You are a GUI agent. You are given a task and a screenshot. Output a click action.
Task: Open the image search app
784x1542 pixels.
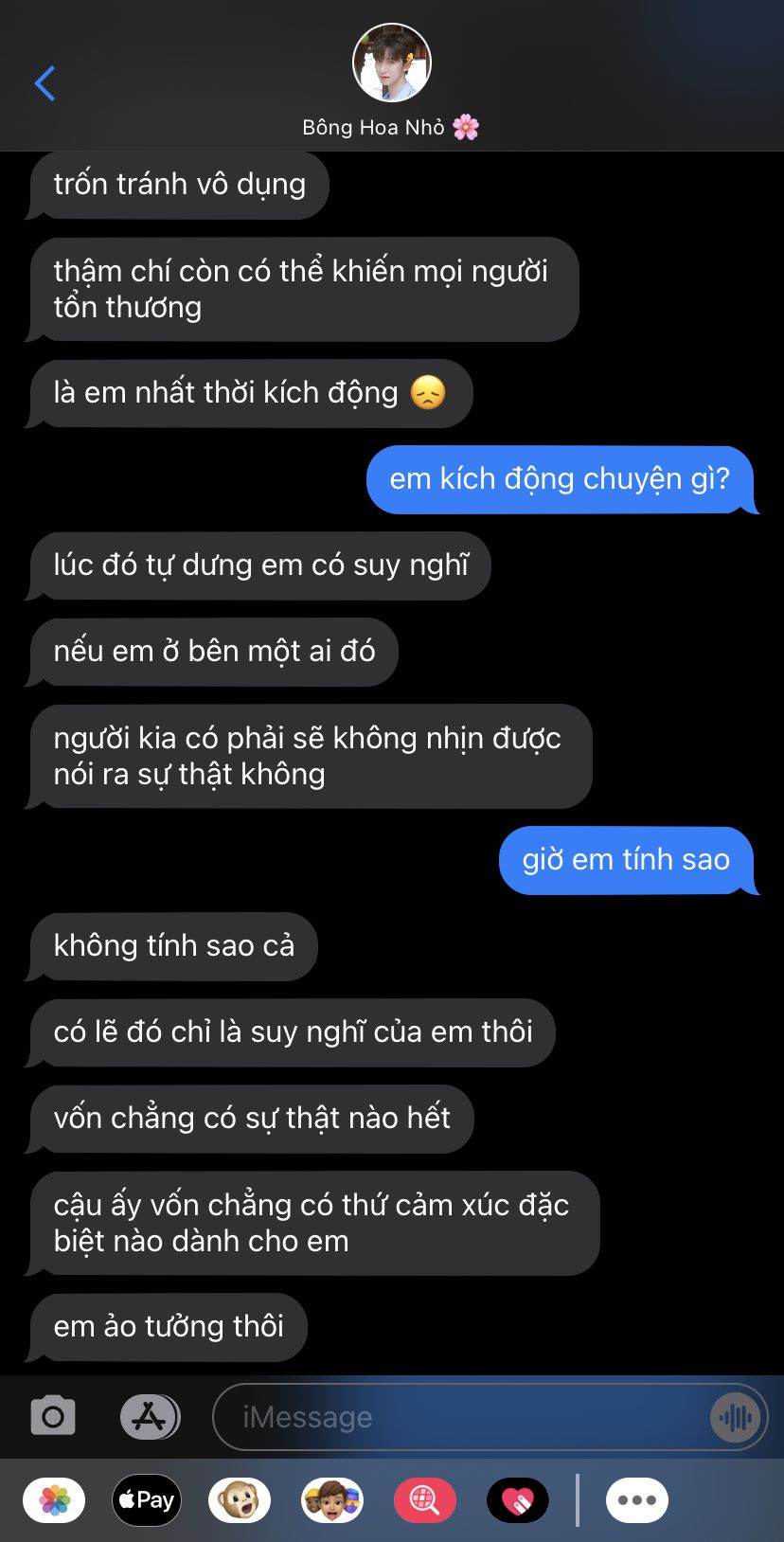[425, 1500]
